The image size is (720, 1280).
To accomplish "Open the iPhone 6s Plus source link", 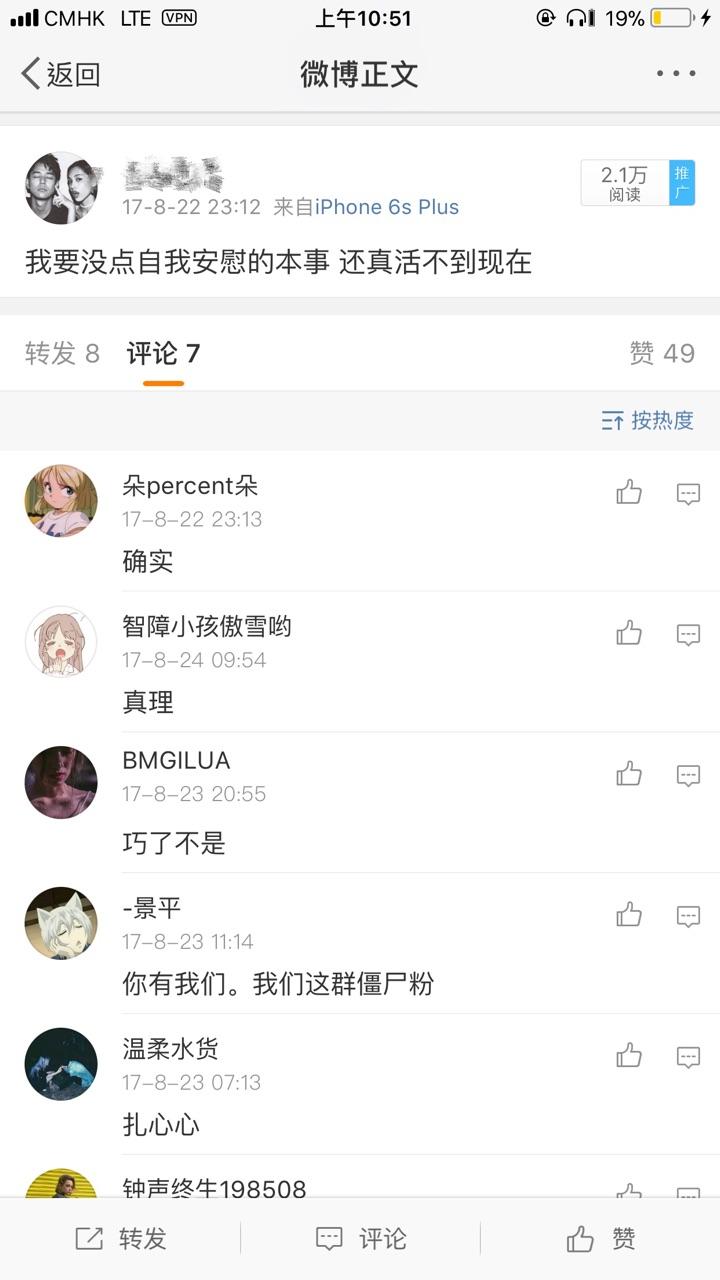I will (x=387, y=207).
